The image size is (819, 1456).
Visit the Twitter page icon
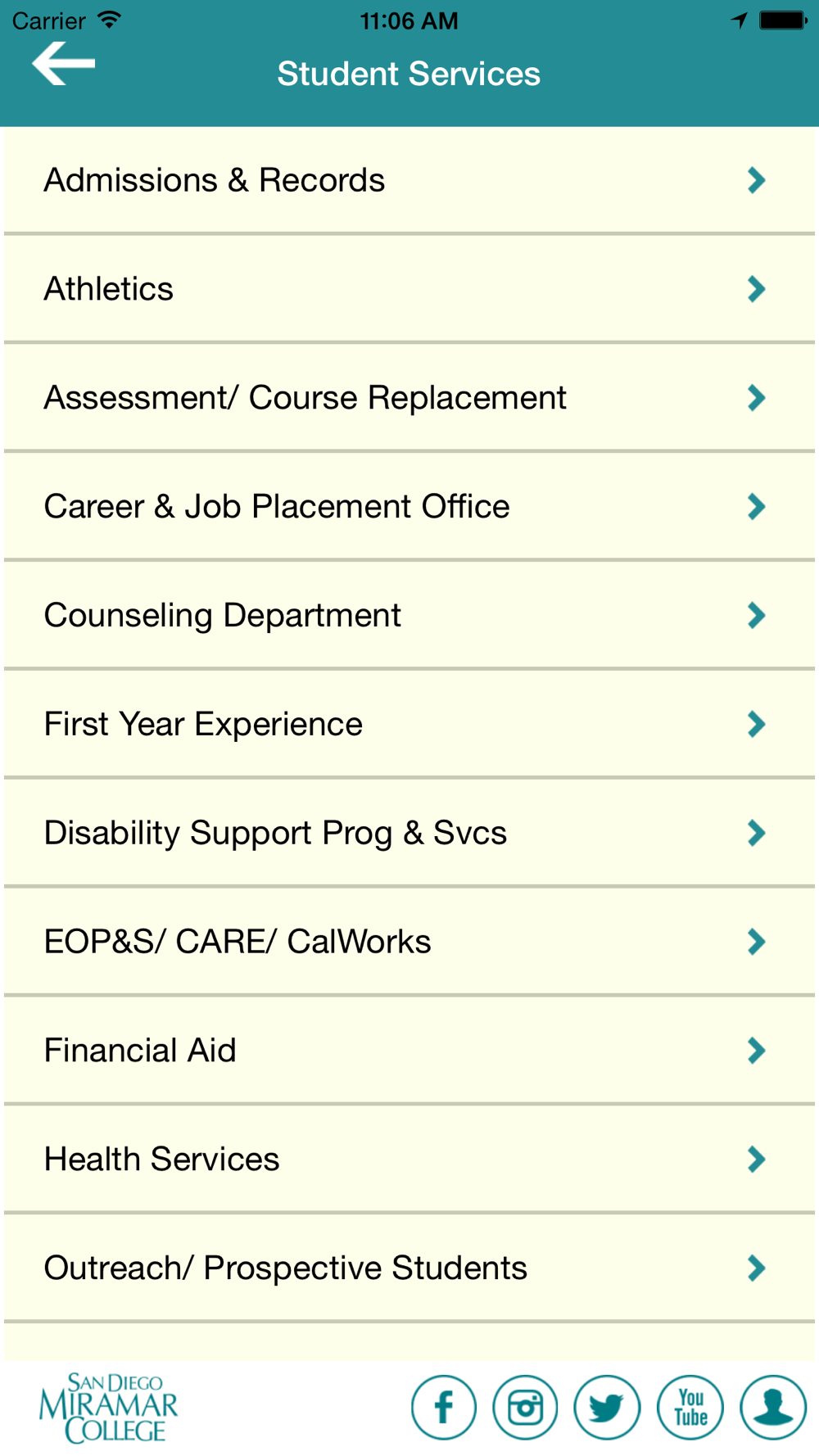point(608,1408)
